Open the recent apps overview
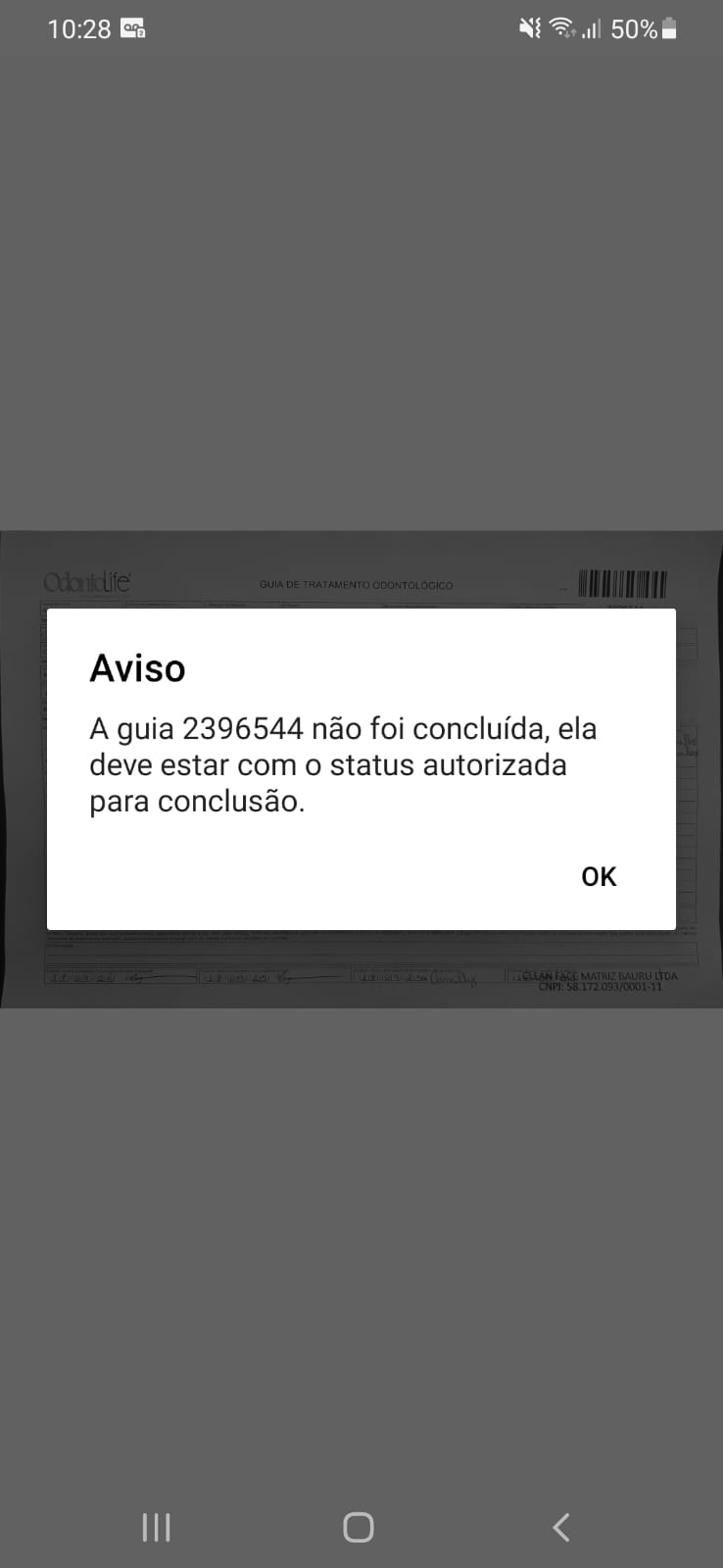This screenshot has width=723, height=1568. click(157, 1527)
